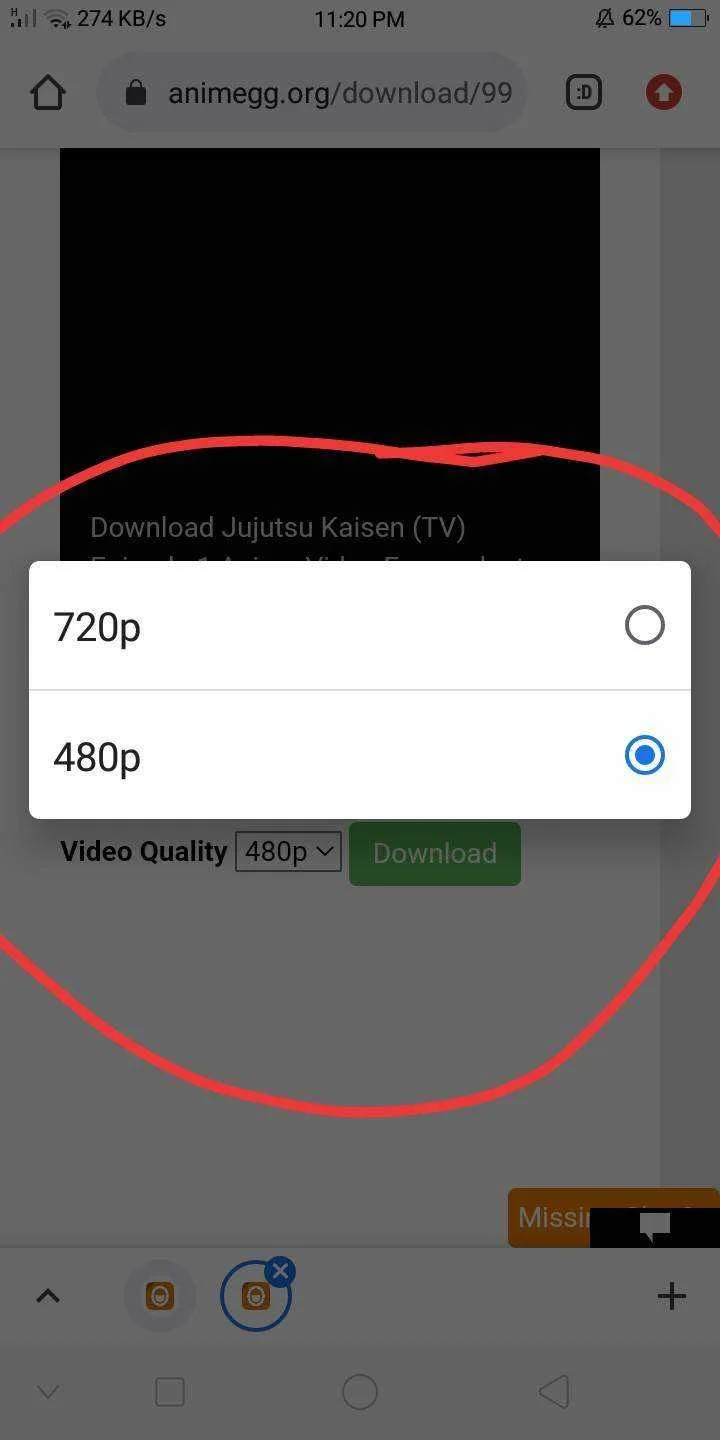Switch to the first open tab
Screen dimensions: 720x1440
[160, 1296]
